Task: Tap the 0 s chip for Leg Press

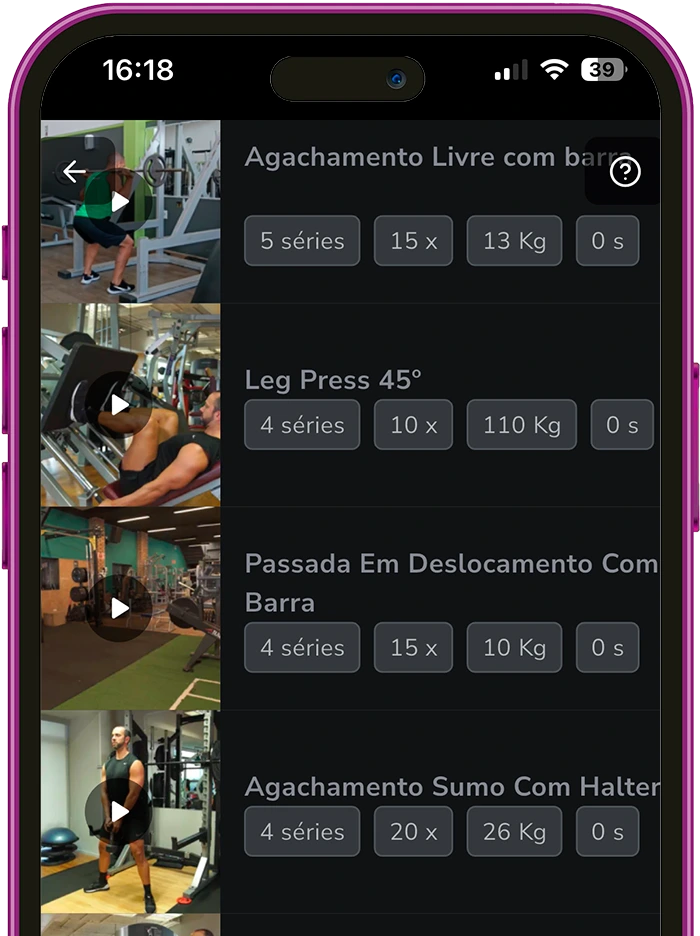Action: 622,425
